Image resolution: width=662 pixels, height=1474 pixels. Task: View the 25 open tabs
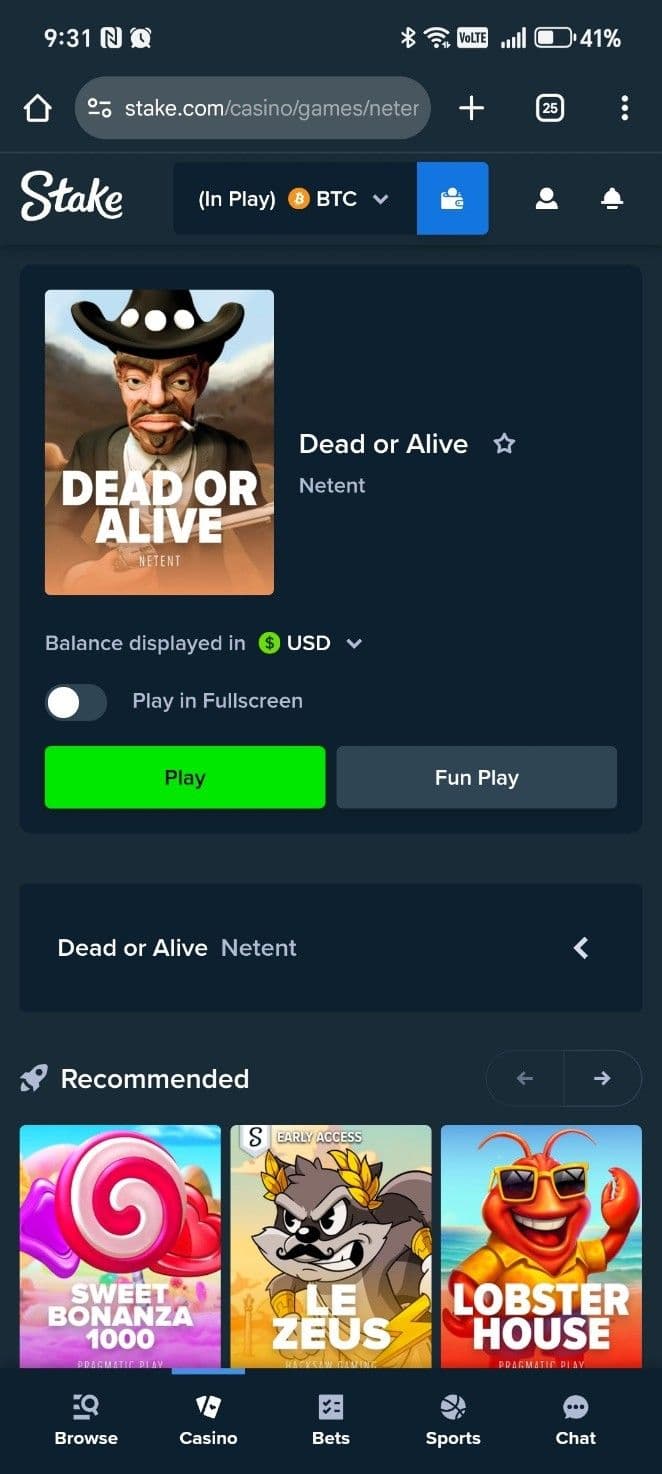point(549,108)
